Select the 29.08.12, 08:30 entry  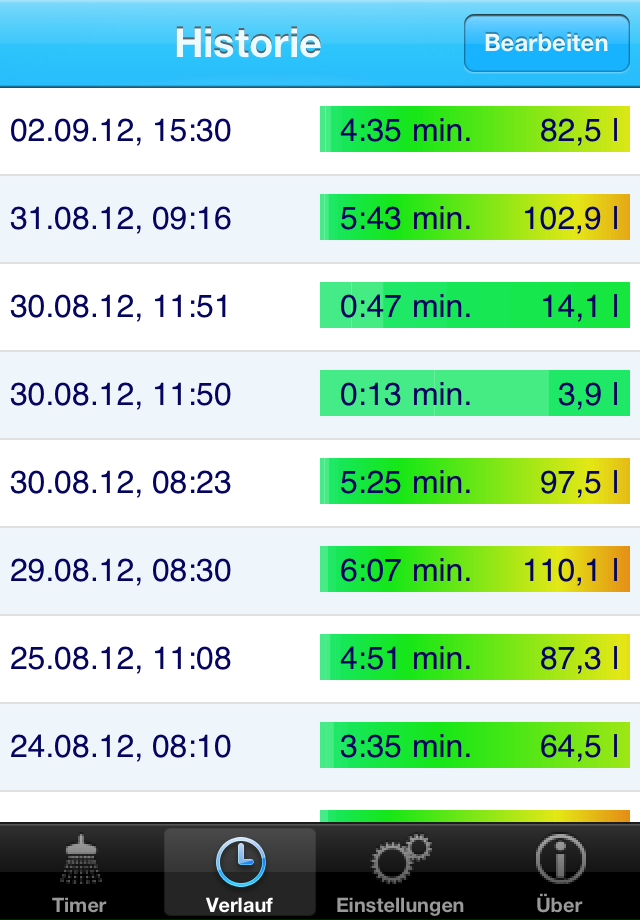(320, 571)
